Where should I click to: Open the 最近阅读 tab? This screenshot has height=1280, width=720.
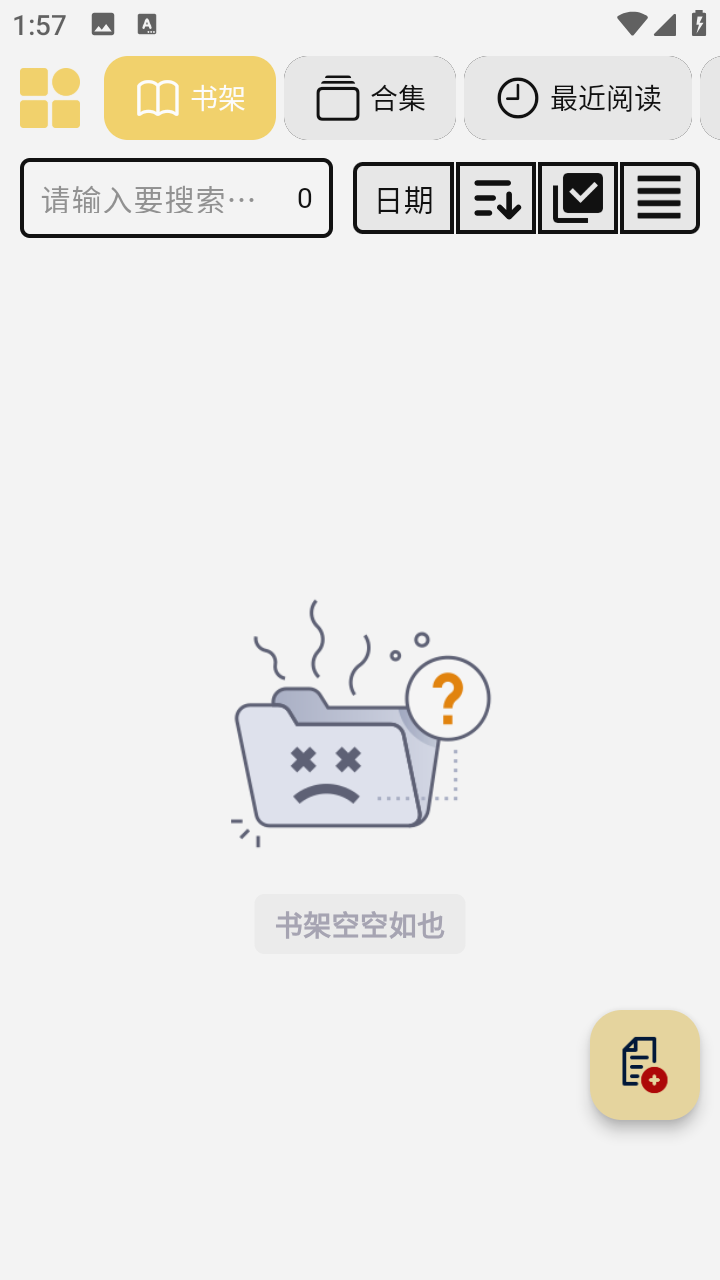578,98
